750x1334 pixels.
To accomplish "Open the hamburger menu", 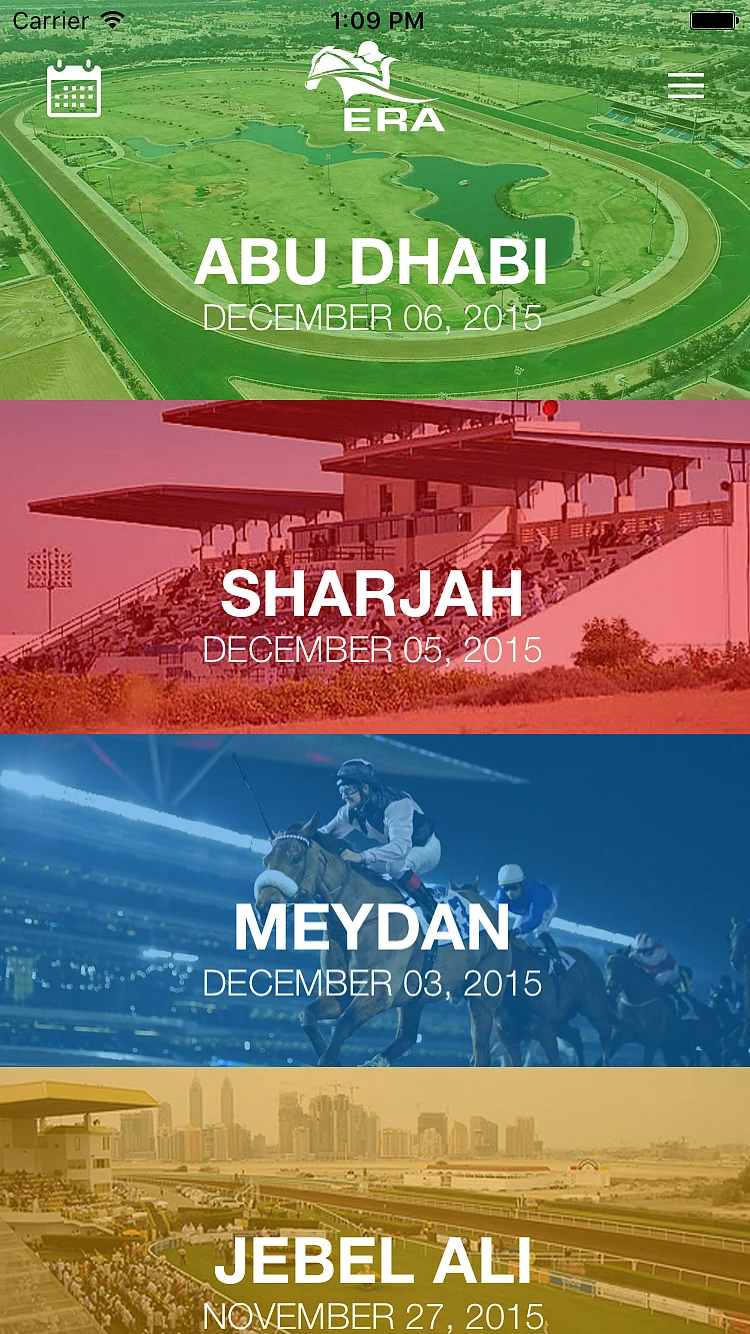I will (x=686, y=86).
